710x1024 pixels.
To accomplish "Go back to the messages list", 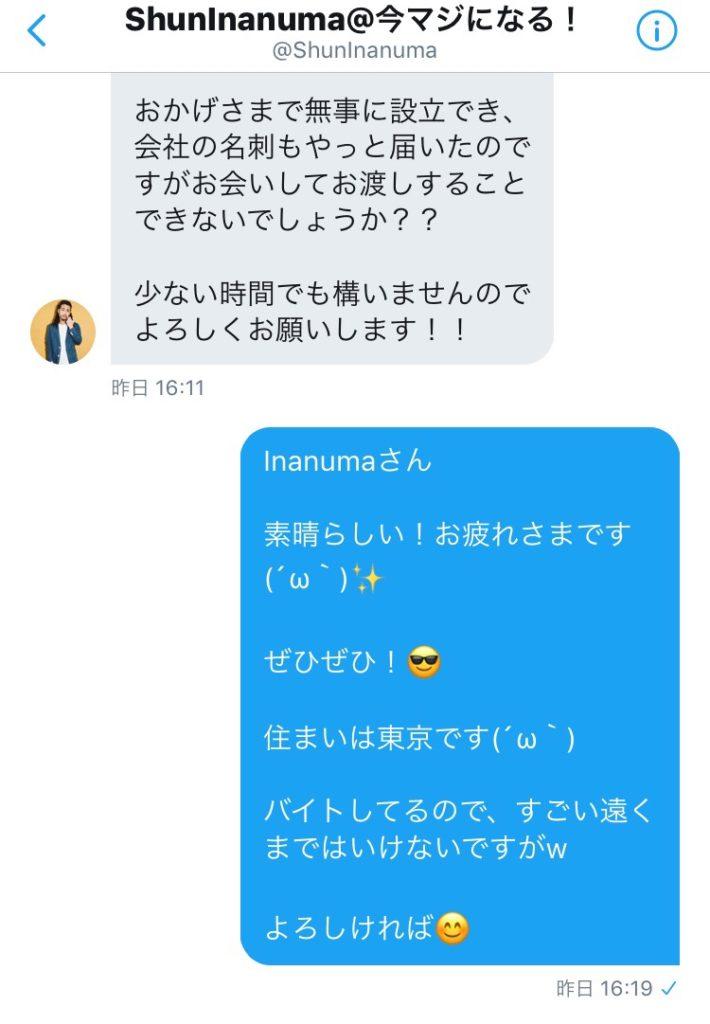I will (36, 31).
